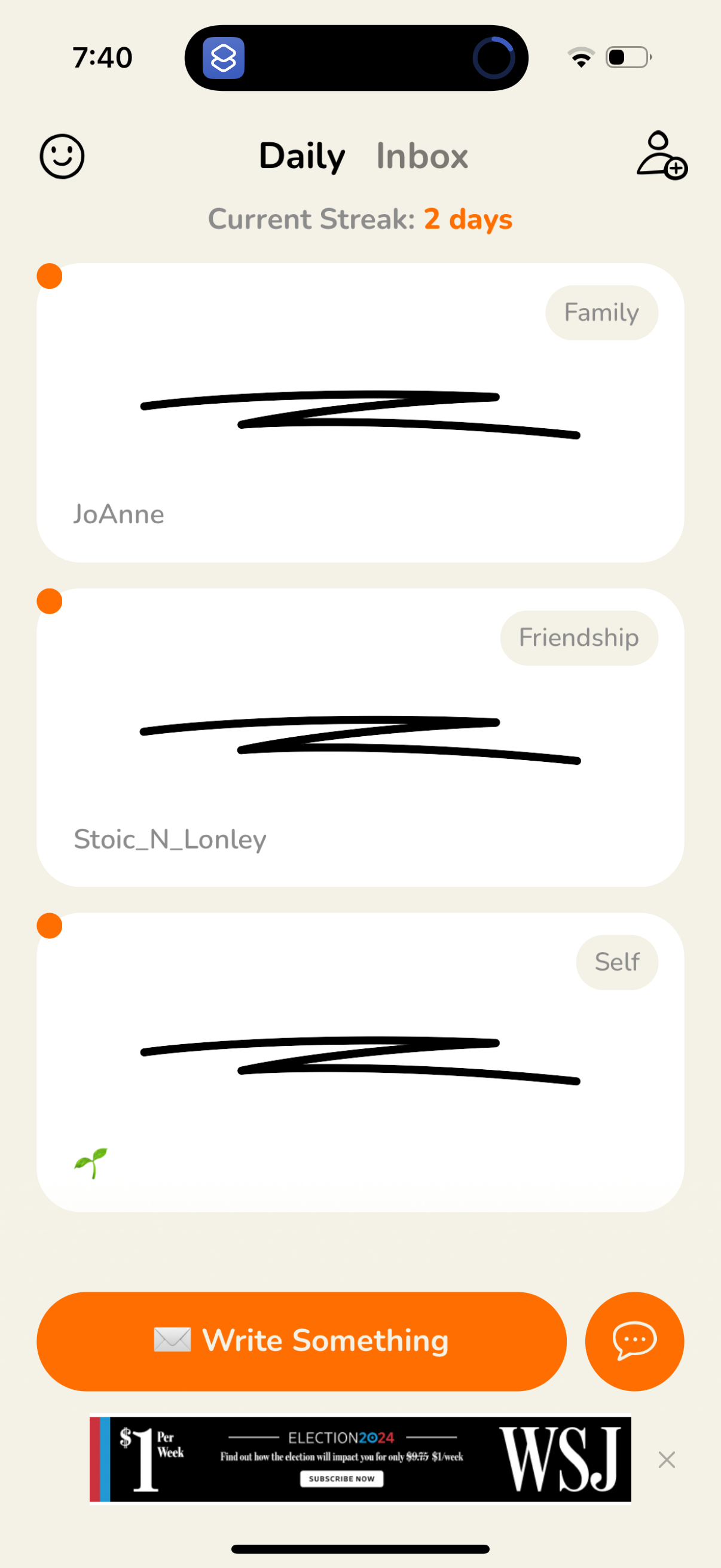Image resolution: width=721 pixels, height=1568 pixels.
Task: Select the Family category pill
Action: (x=601, y=312)
